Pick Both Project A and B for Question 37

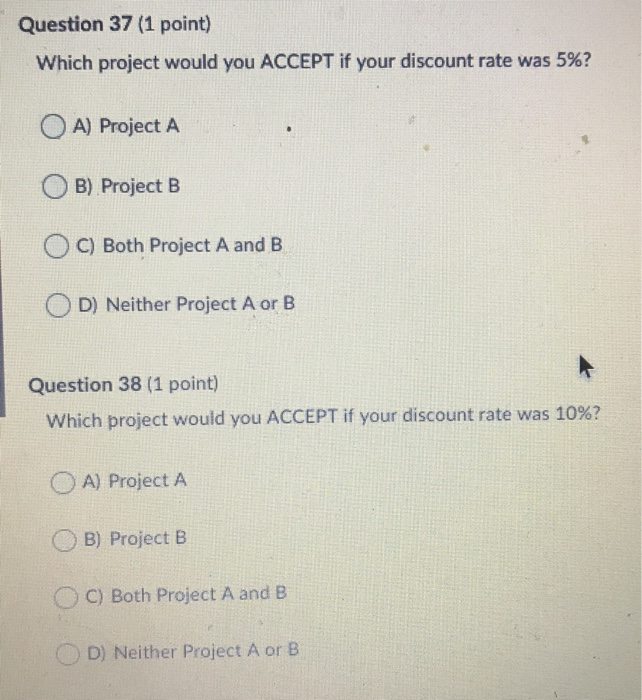point(59,246)
